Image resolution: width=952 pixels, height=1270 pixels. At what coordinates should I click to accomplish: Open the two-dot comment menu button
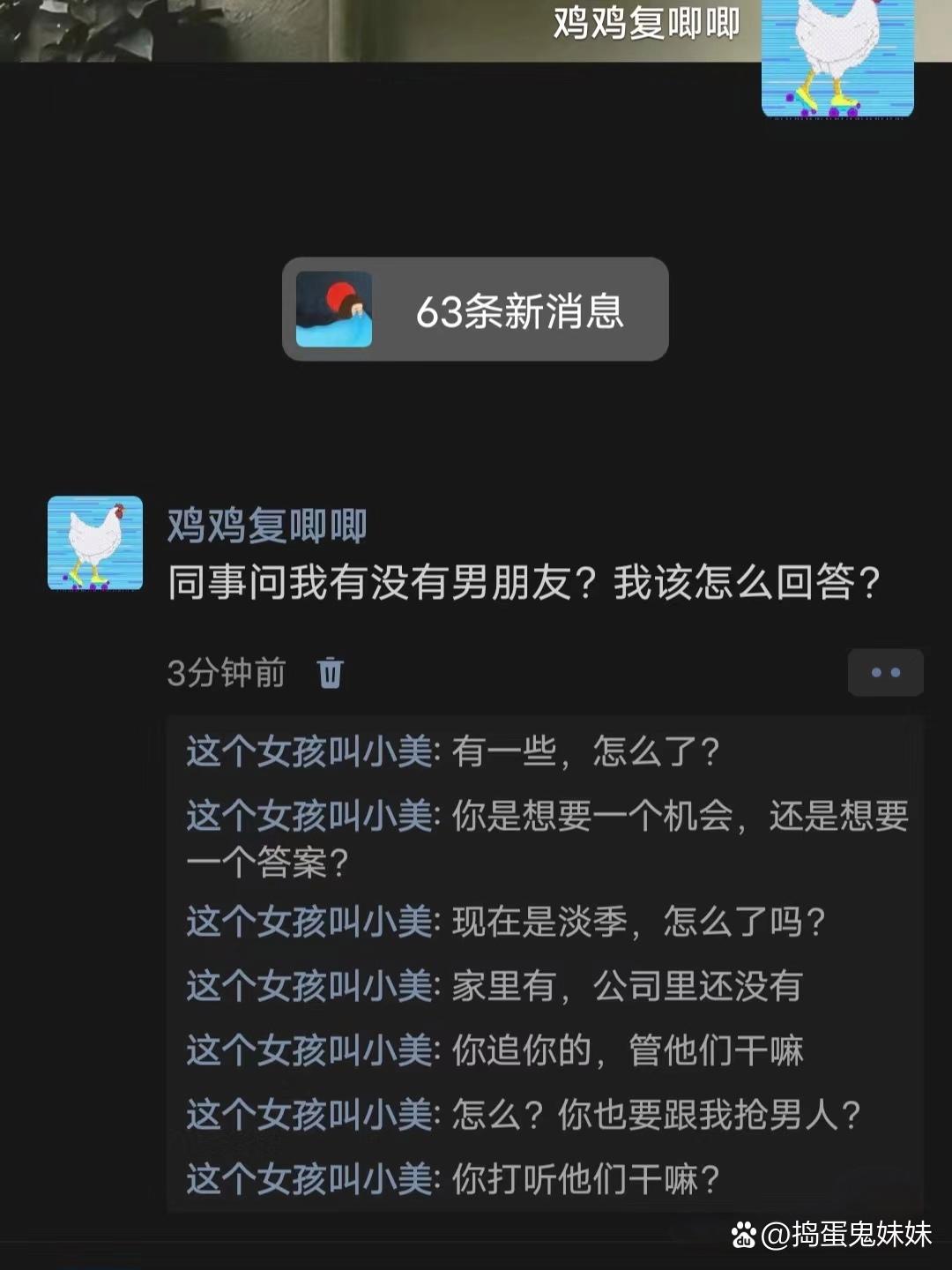(x=885, y=673)
